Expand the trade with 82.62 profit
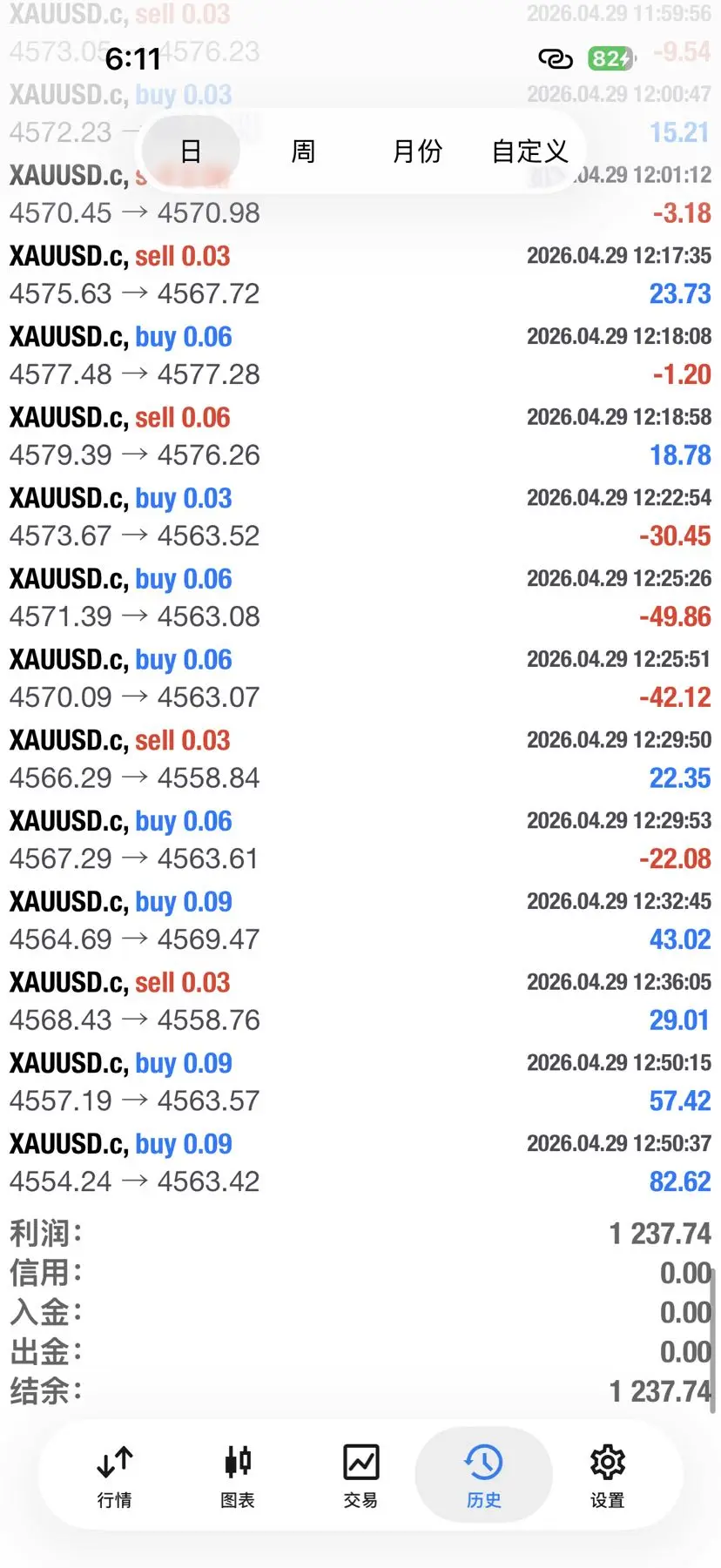The image size is (721, 1568). [360, 1162]
